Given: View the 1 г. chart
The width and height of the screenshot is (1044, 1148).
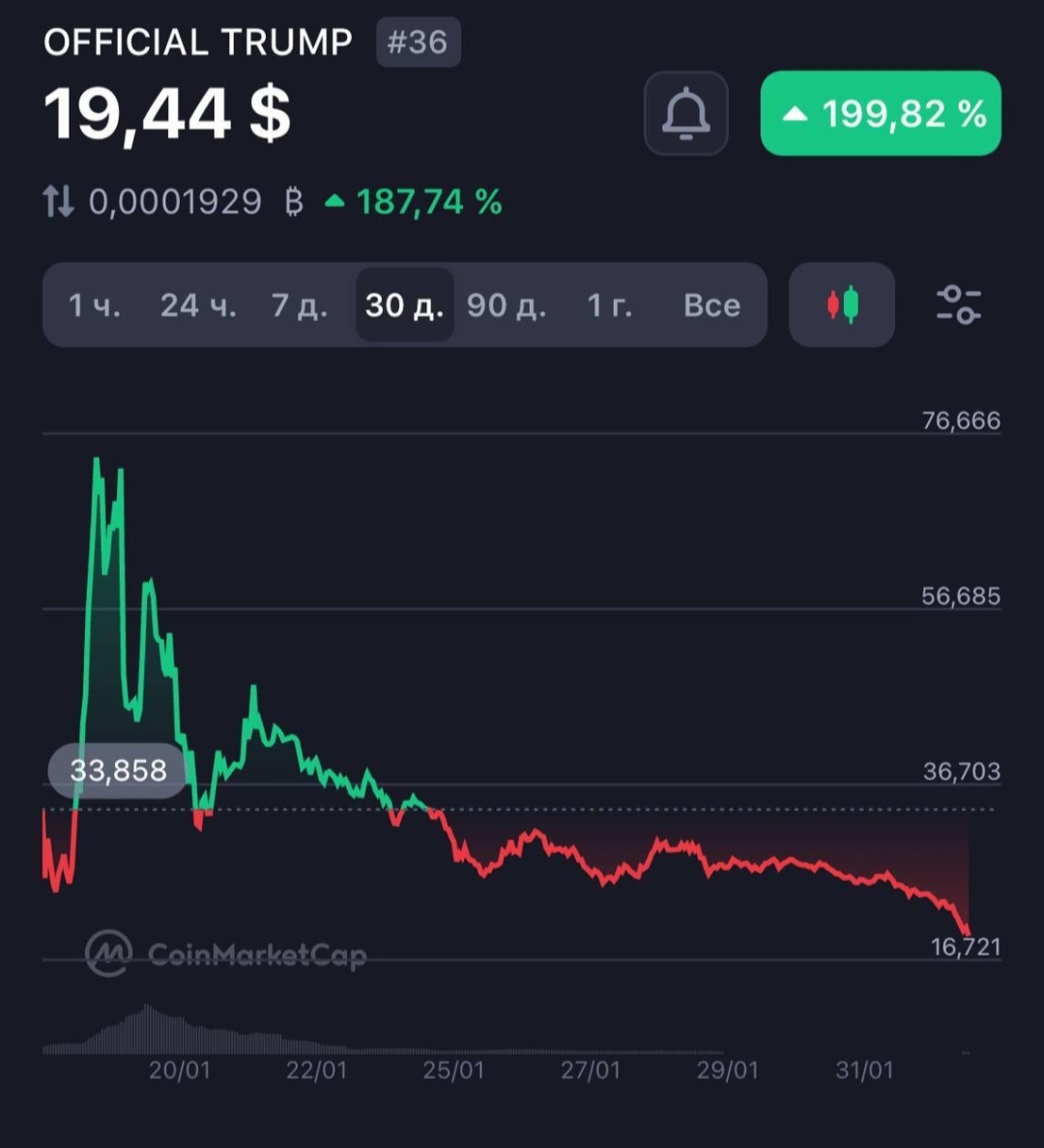Looking at the screenshot, I should point(609,305).
